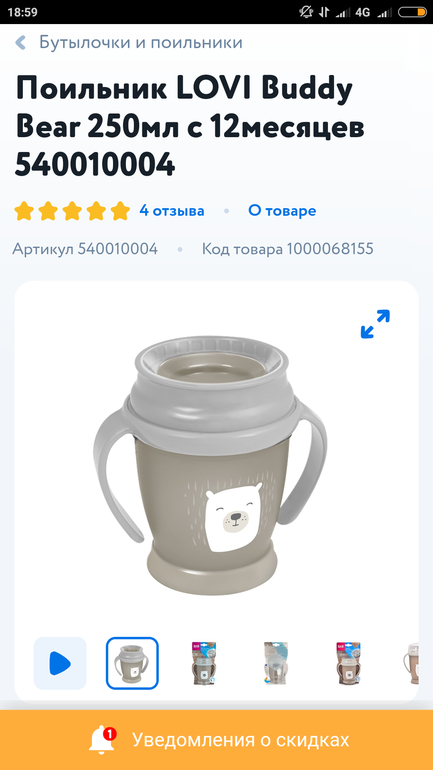Expand product image to fullscreen
Screen dimensions: 433x770
375,324
